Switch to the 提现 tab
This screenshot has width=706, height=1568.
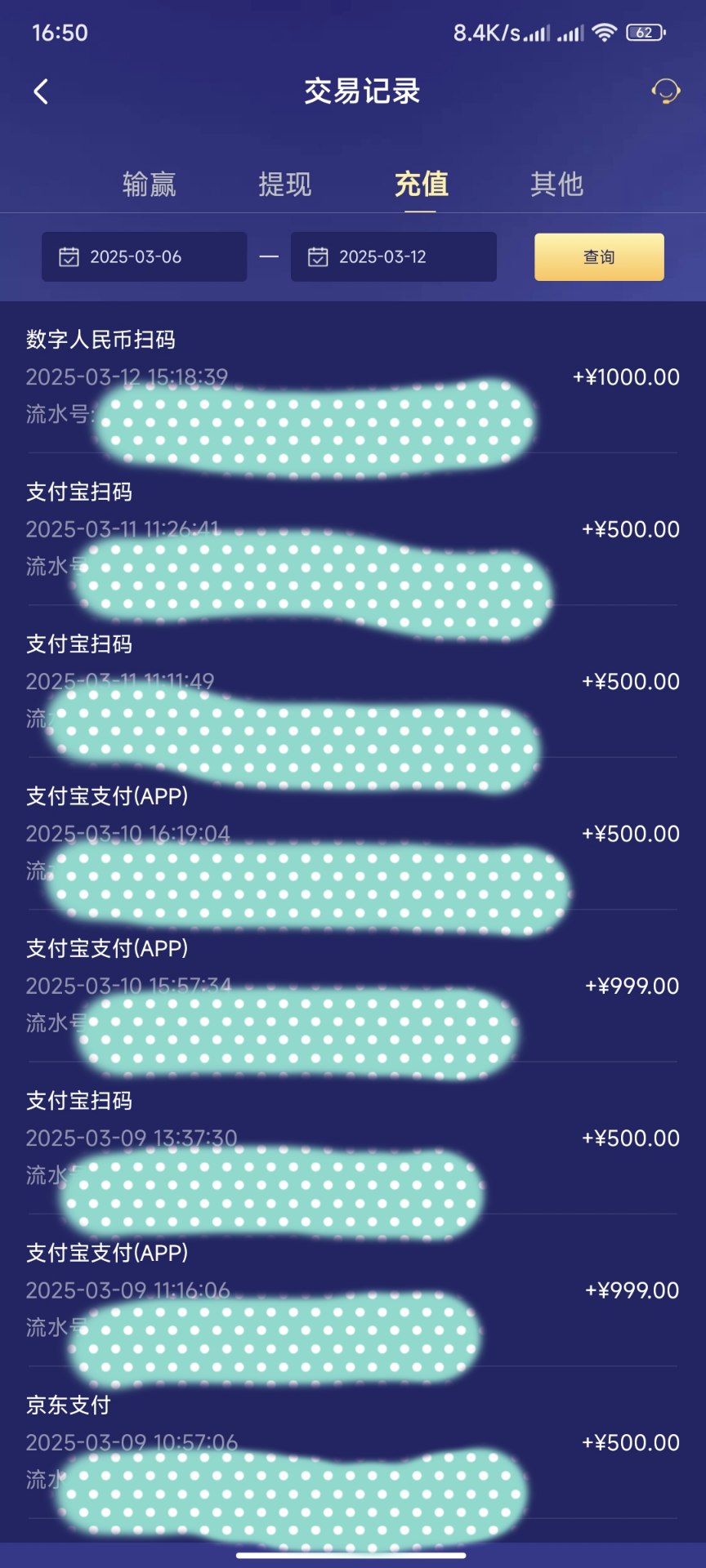point(284,185)
